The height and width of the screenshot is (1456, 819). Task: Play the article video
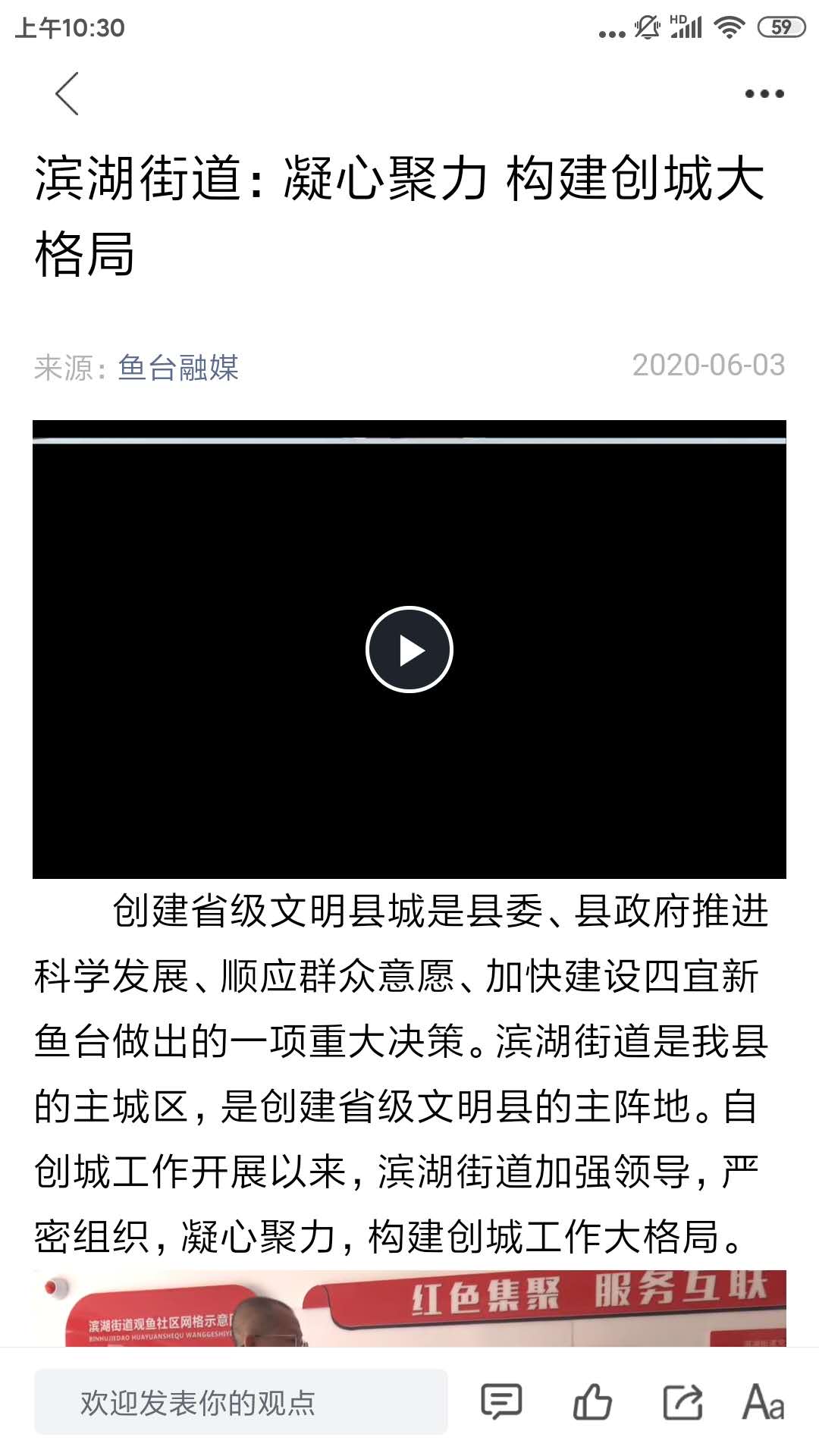pos(409,650)
